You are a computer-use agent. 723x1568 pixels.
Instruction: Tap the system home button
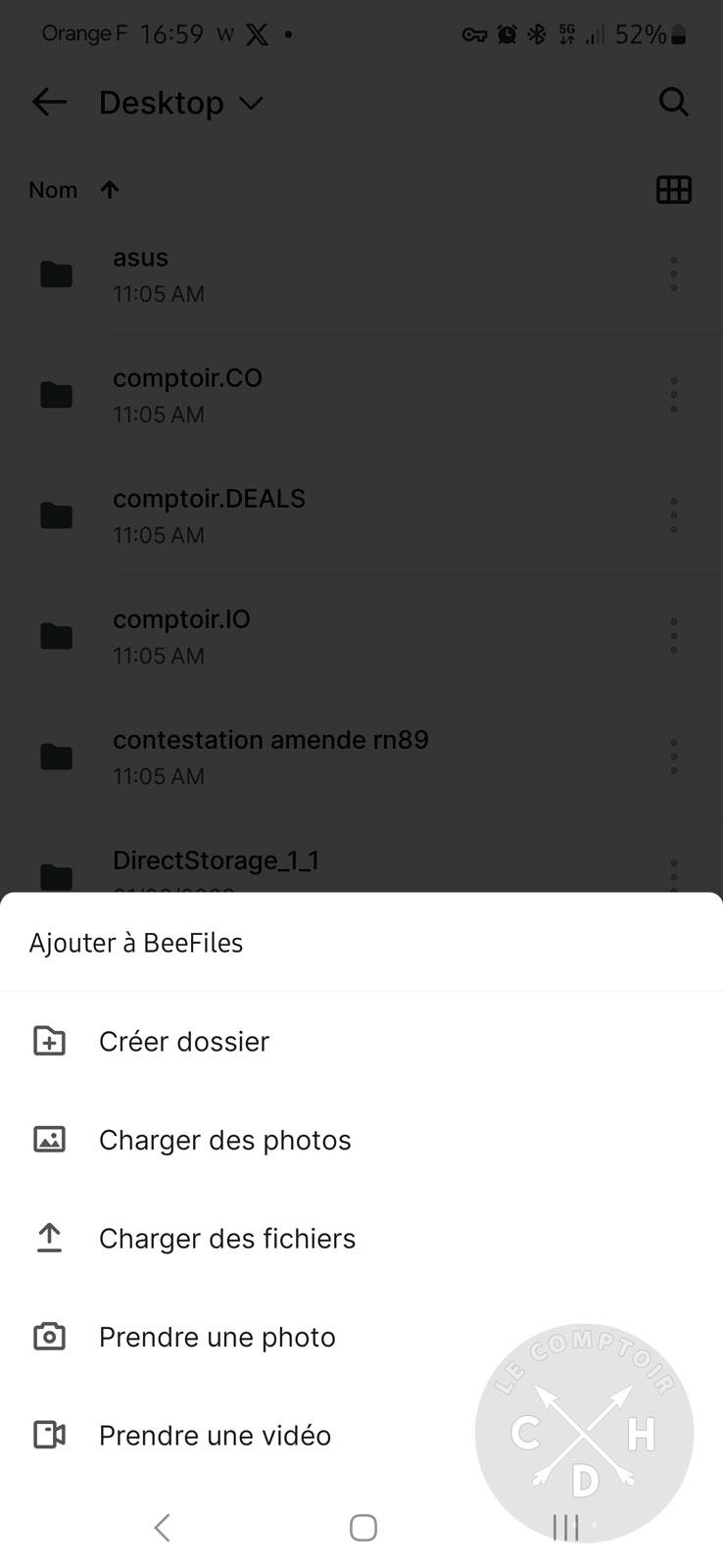pos(362,1527)
